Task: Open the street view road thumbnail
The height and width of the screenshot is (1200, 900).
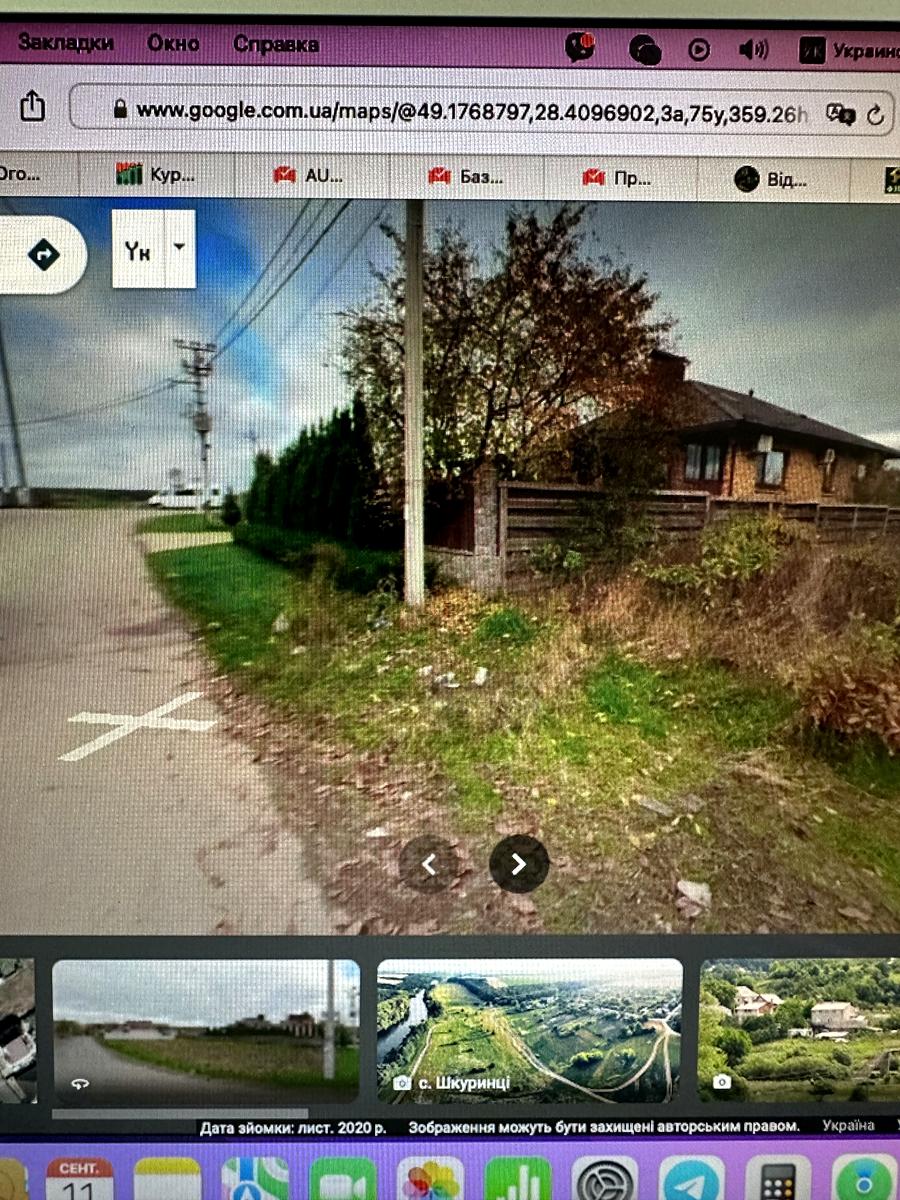Action: point(205,1030)
